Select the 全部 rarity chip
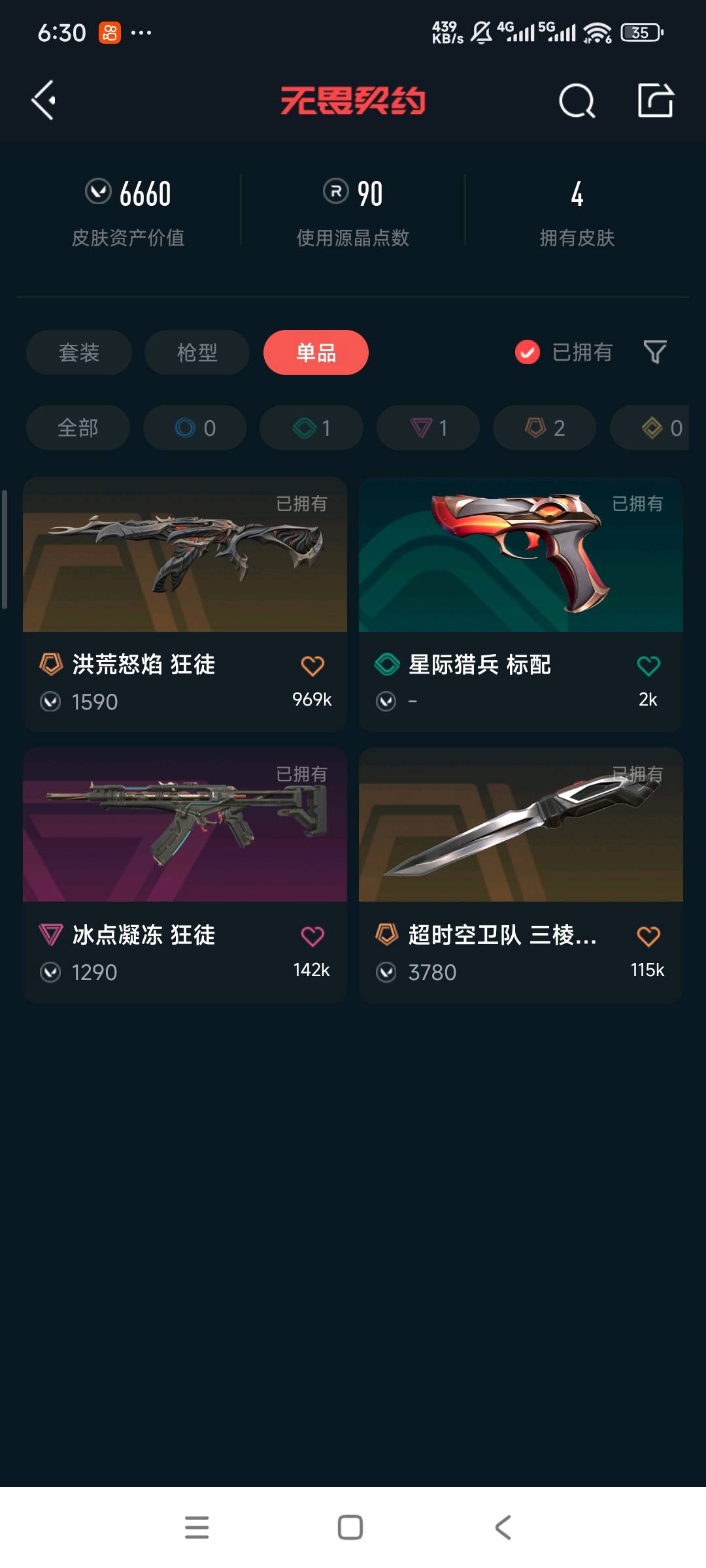The image size is (706, 1568). 78,428
